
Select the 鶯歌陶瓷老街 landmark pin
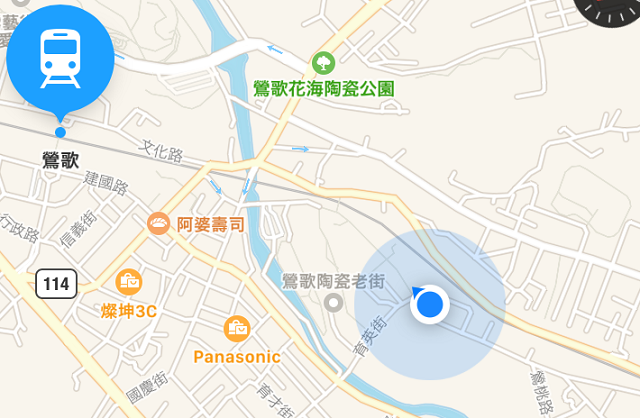pyautogui.click(x=334, y=303)
